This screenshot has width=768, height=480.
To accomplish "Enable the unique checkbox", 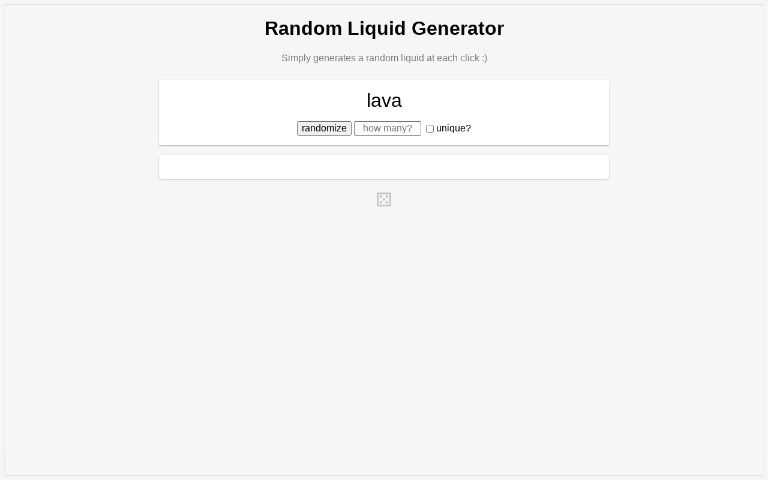I will (x=430, y=129).
